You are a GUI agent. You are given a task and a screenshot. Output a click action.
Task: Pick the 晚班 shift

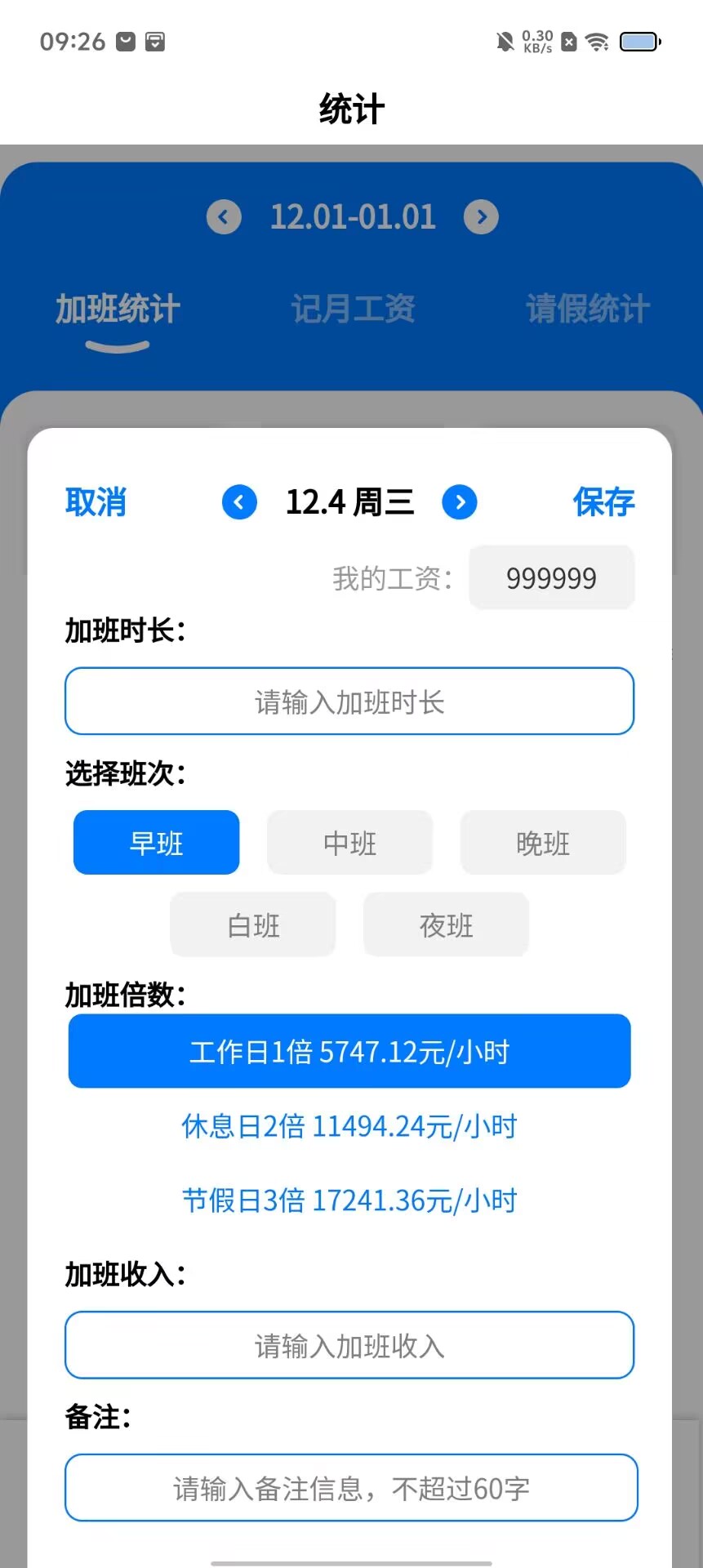click(543, 843)
